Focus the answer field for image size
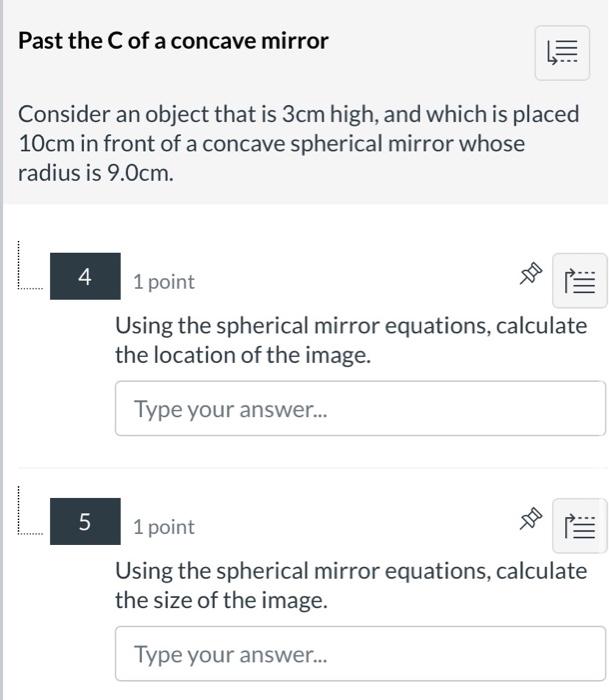Image resolution: width=609 pixels, height=700 pixels. coord(360,654)
